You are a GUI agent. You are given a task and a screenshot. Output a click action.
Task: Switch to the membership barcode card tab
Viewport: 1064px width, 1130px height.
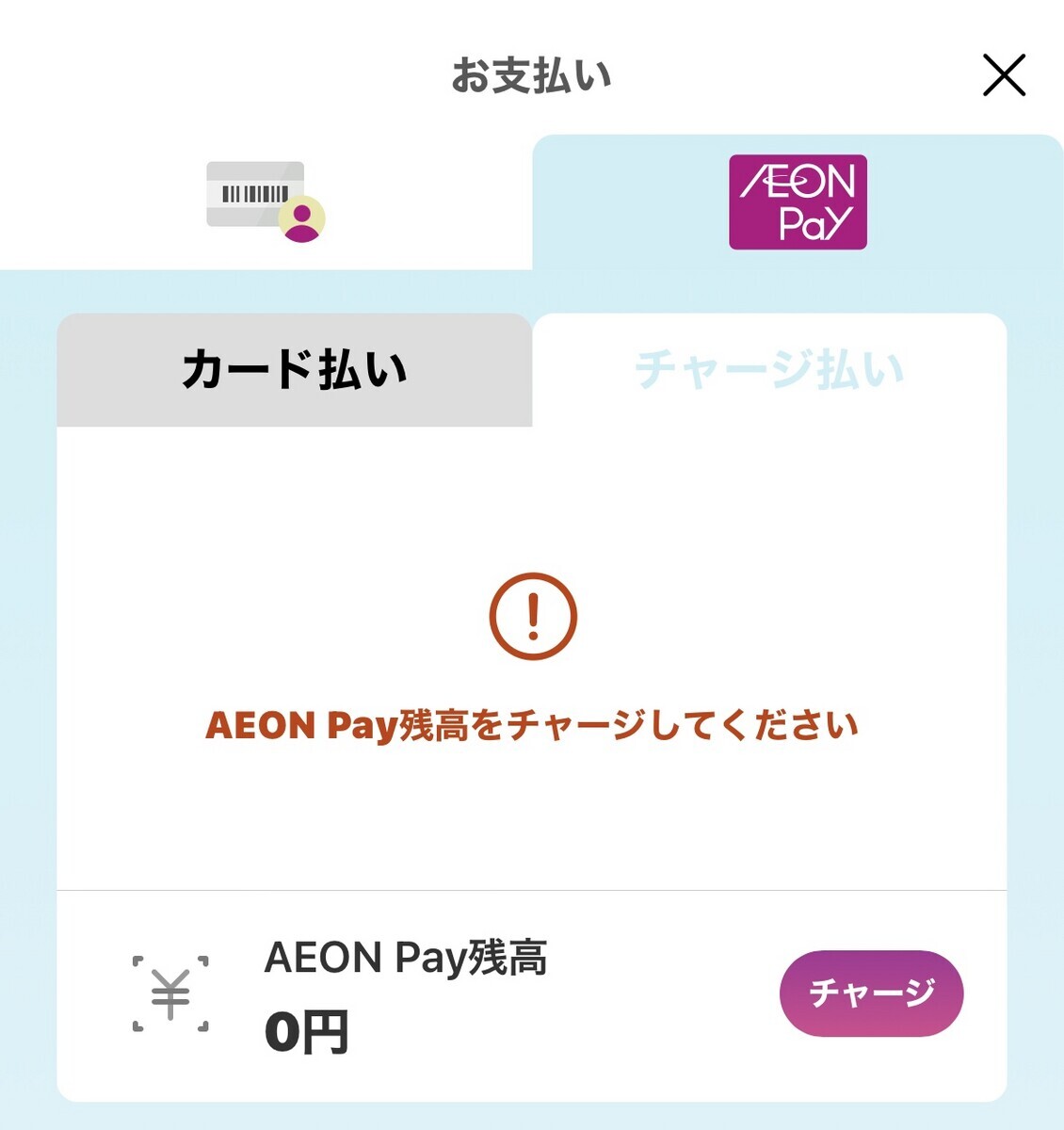[x=266, y=202]
